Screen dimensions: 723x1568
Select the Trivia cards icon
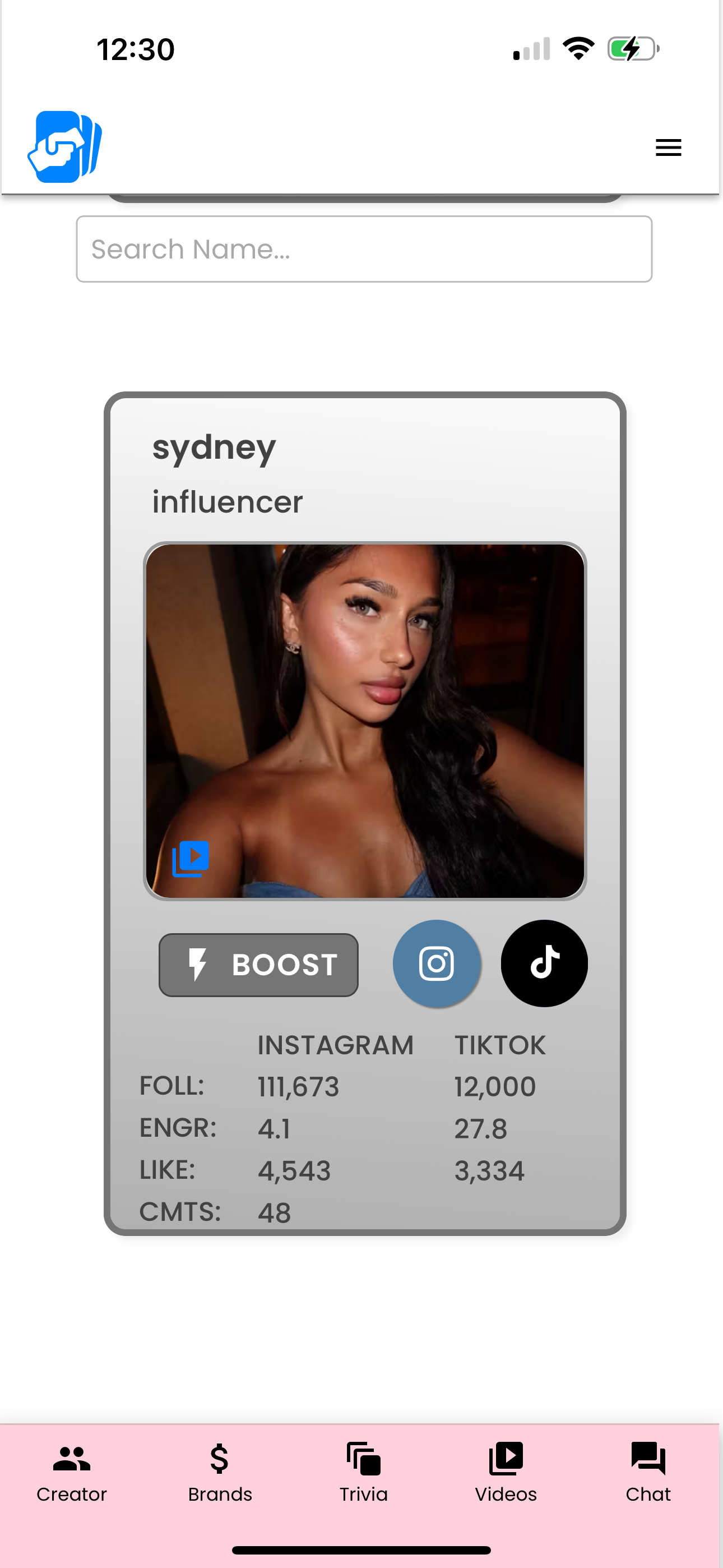pyautogui.click(x=363, y=1458)
